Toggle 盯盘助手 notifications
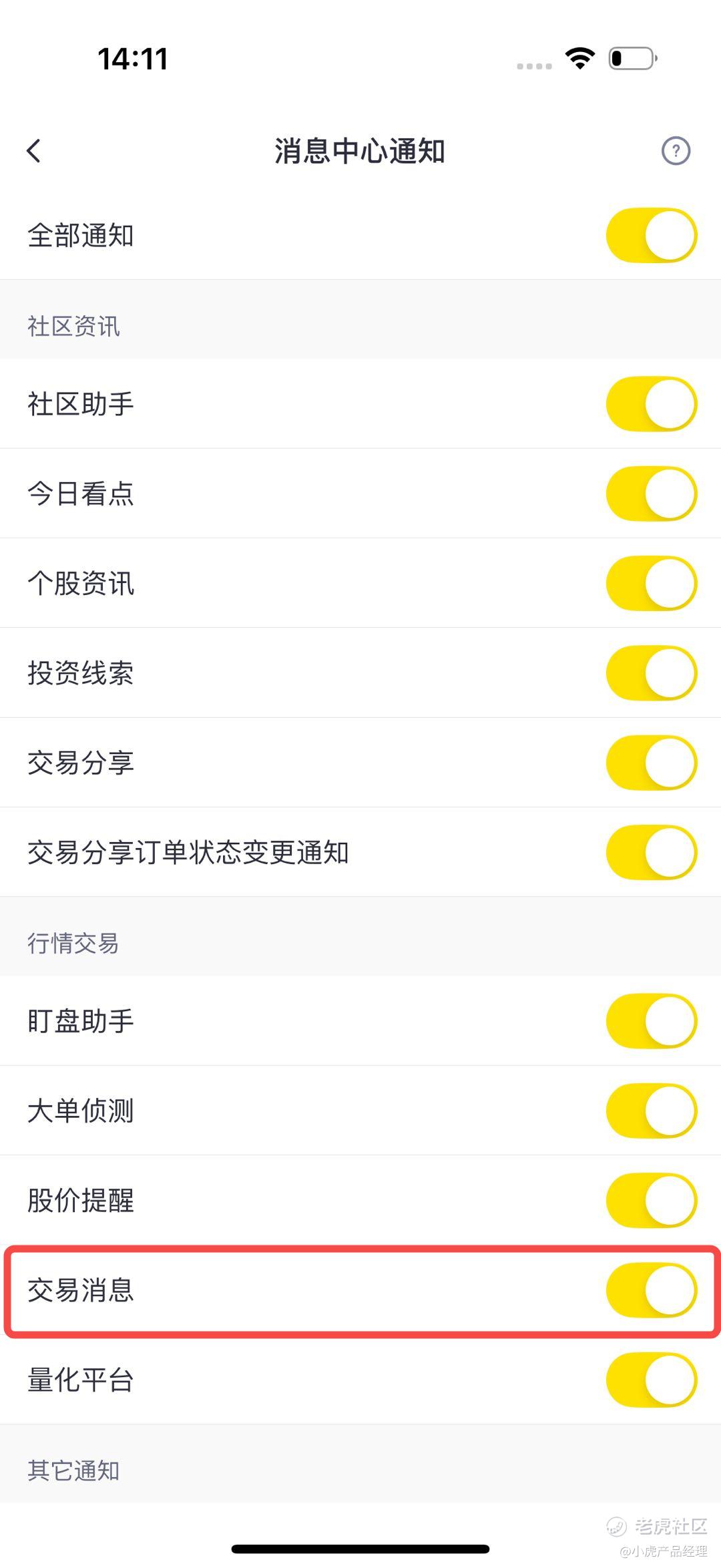Viewport: 721px width, 1568px height. [652, 1021]
